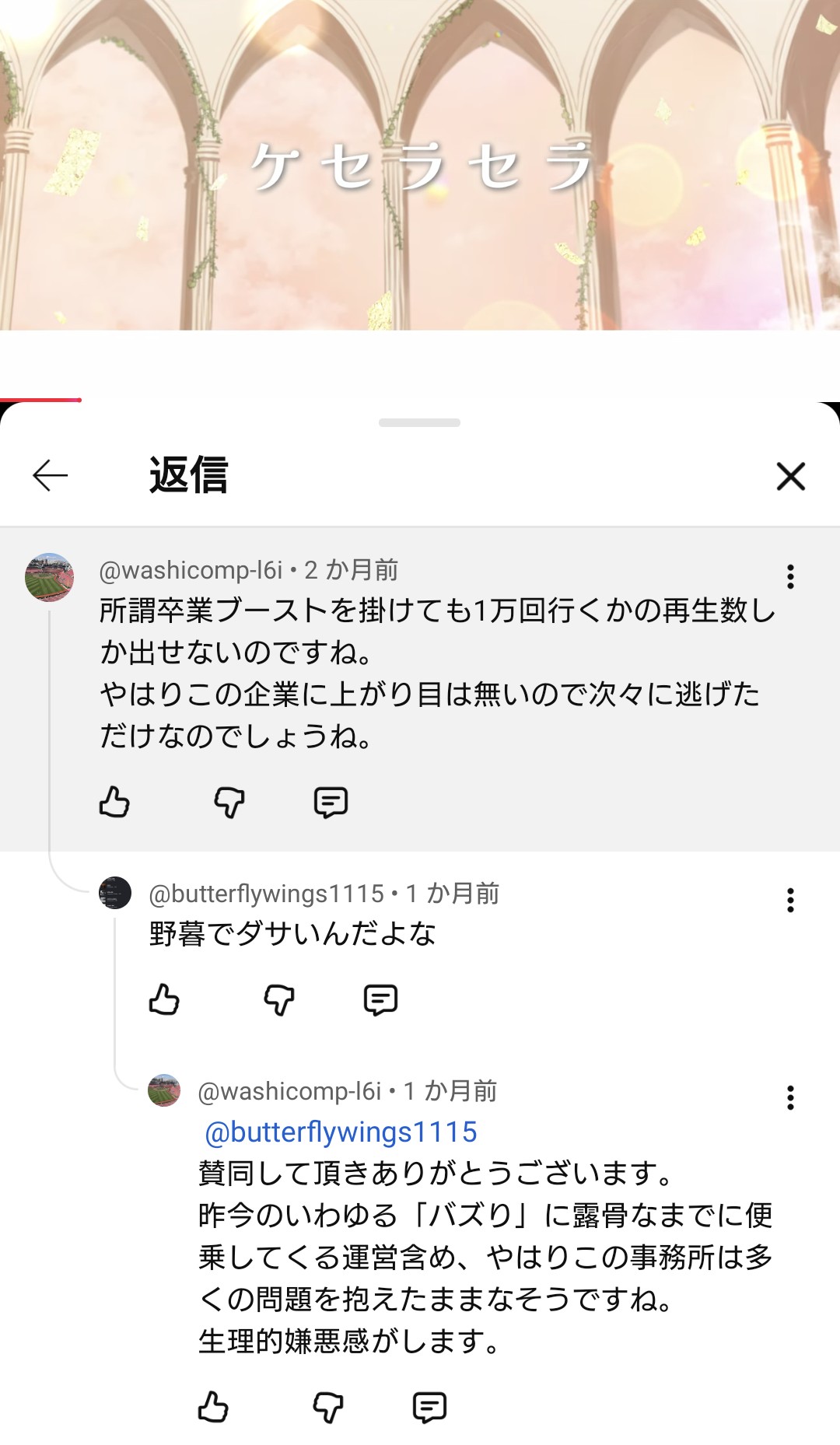Viewport: 840px width, 1445px height.
Task: Open overflow menu on the 賛同して頂き reply
Action: [790, 1097]
